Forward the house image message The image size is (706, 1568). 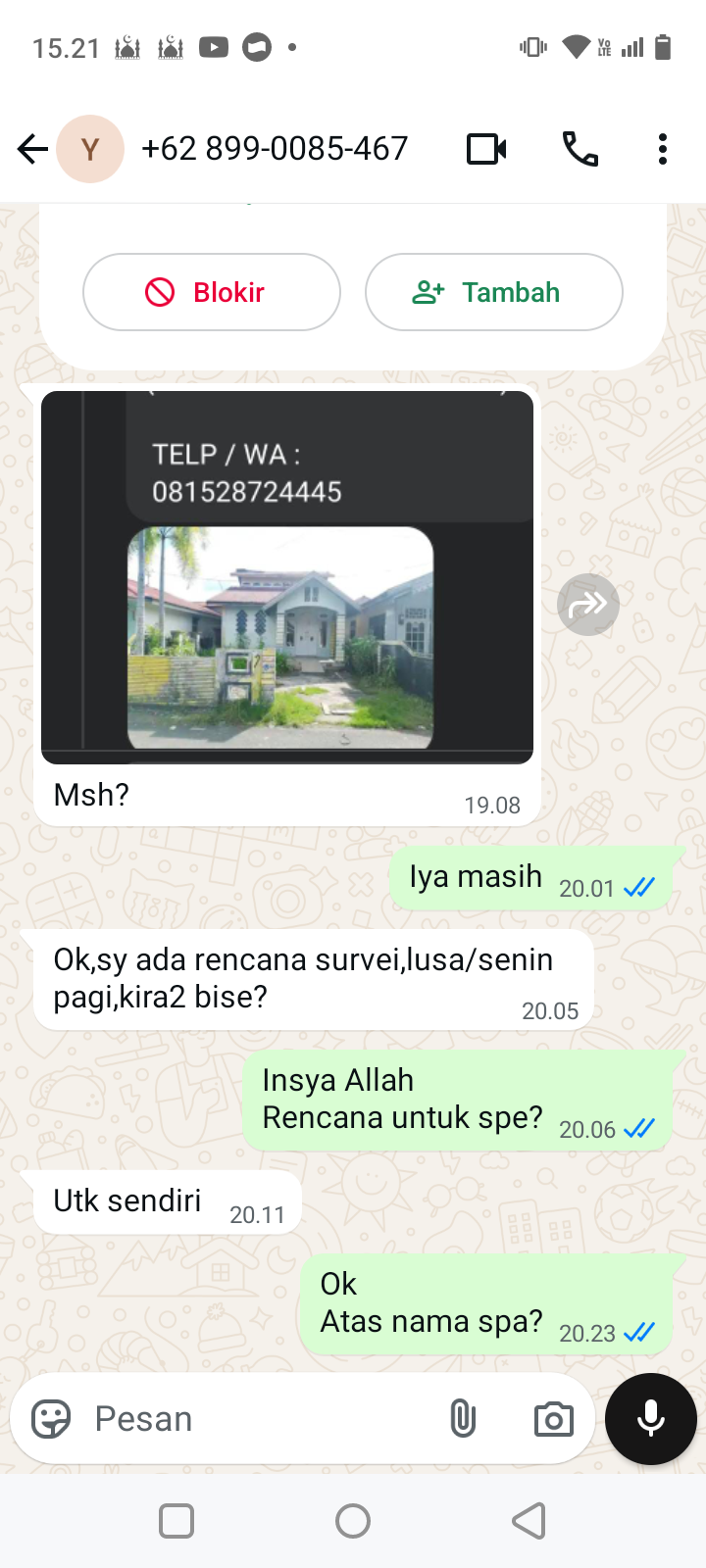[588, 605]
